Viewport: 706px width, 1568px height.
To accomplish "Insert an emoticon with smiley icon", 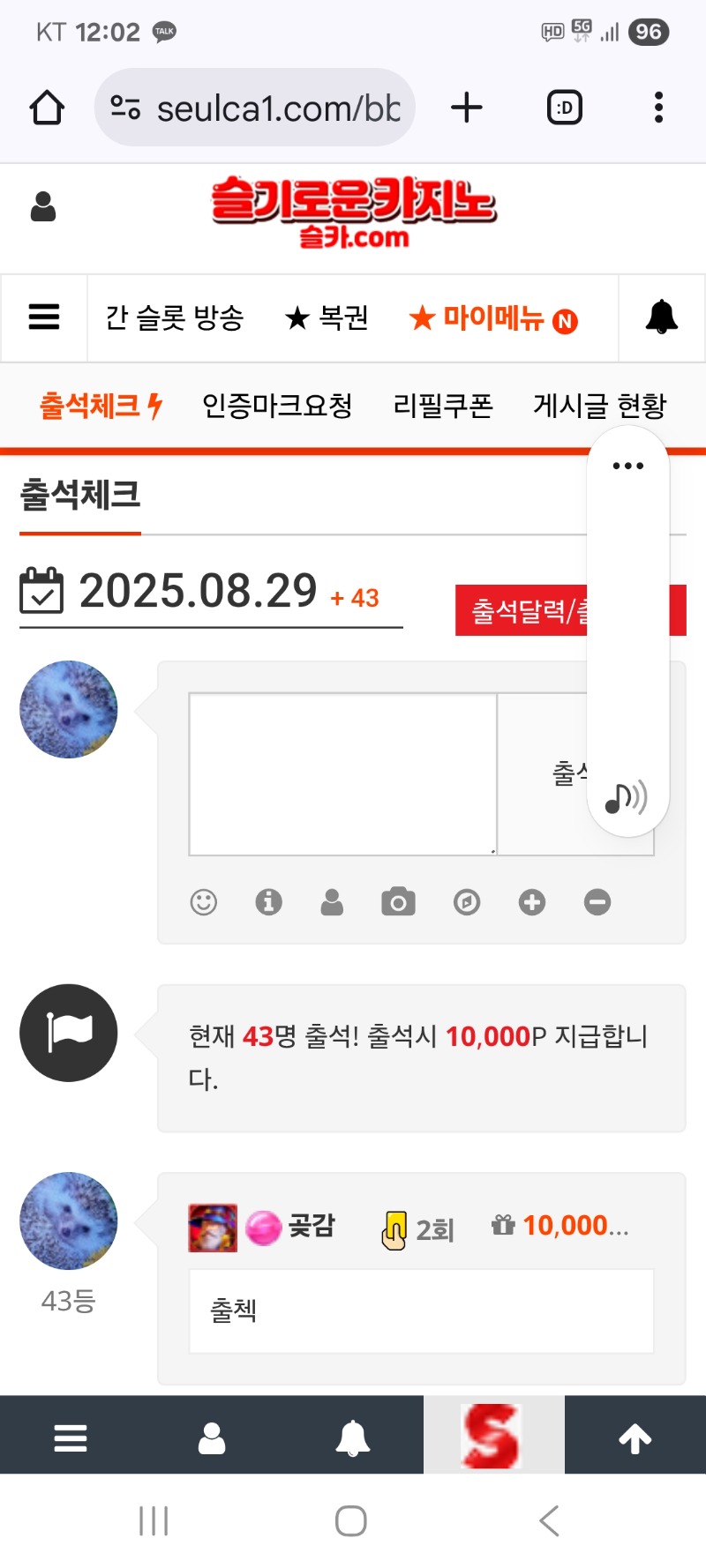I will click(204, 902).
